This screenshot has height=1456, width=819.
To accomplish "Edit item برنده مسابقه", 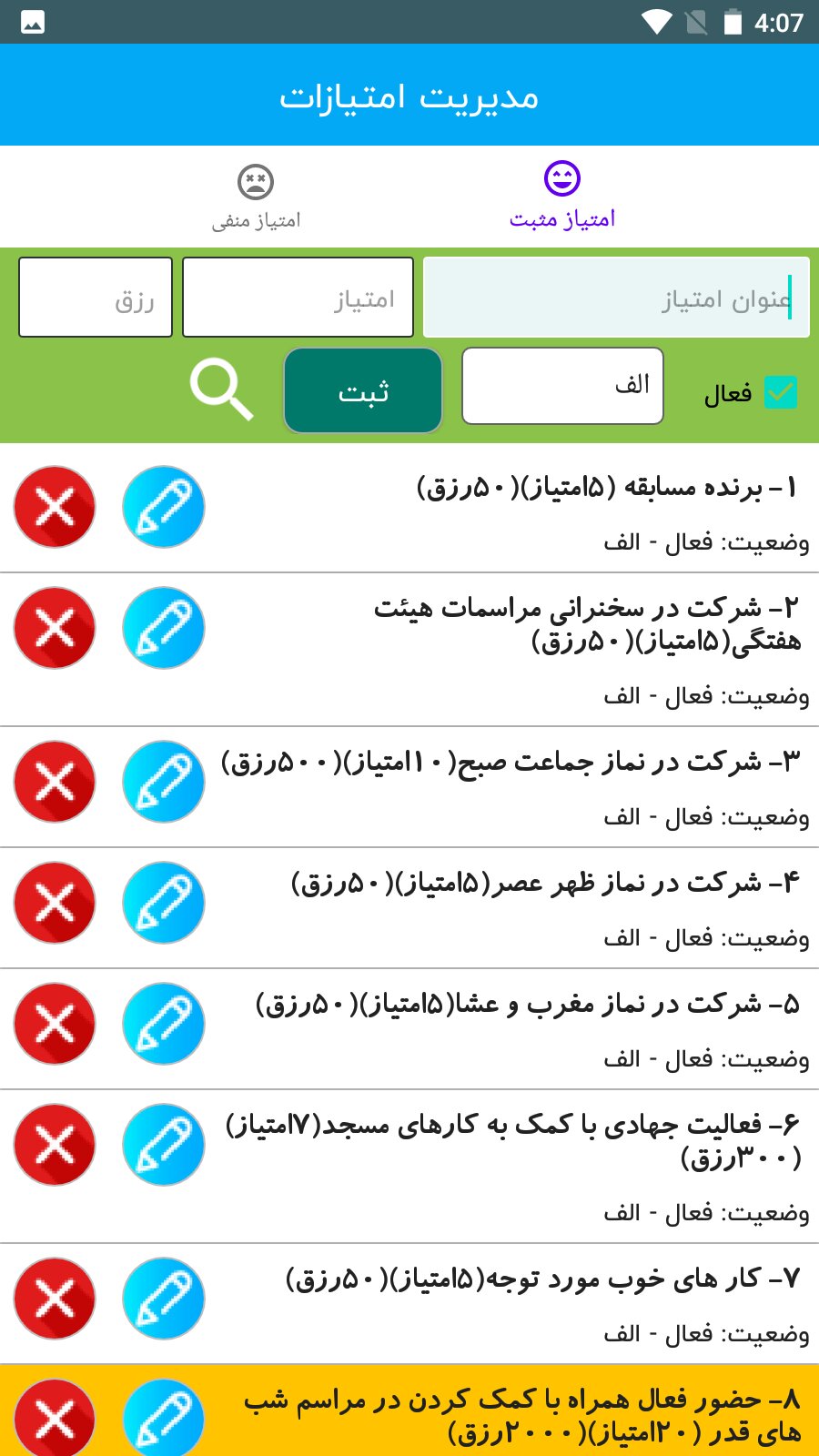I will tap(164, 507).
